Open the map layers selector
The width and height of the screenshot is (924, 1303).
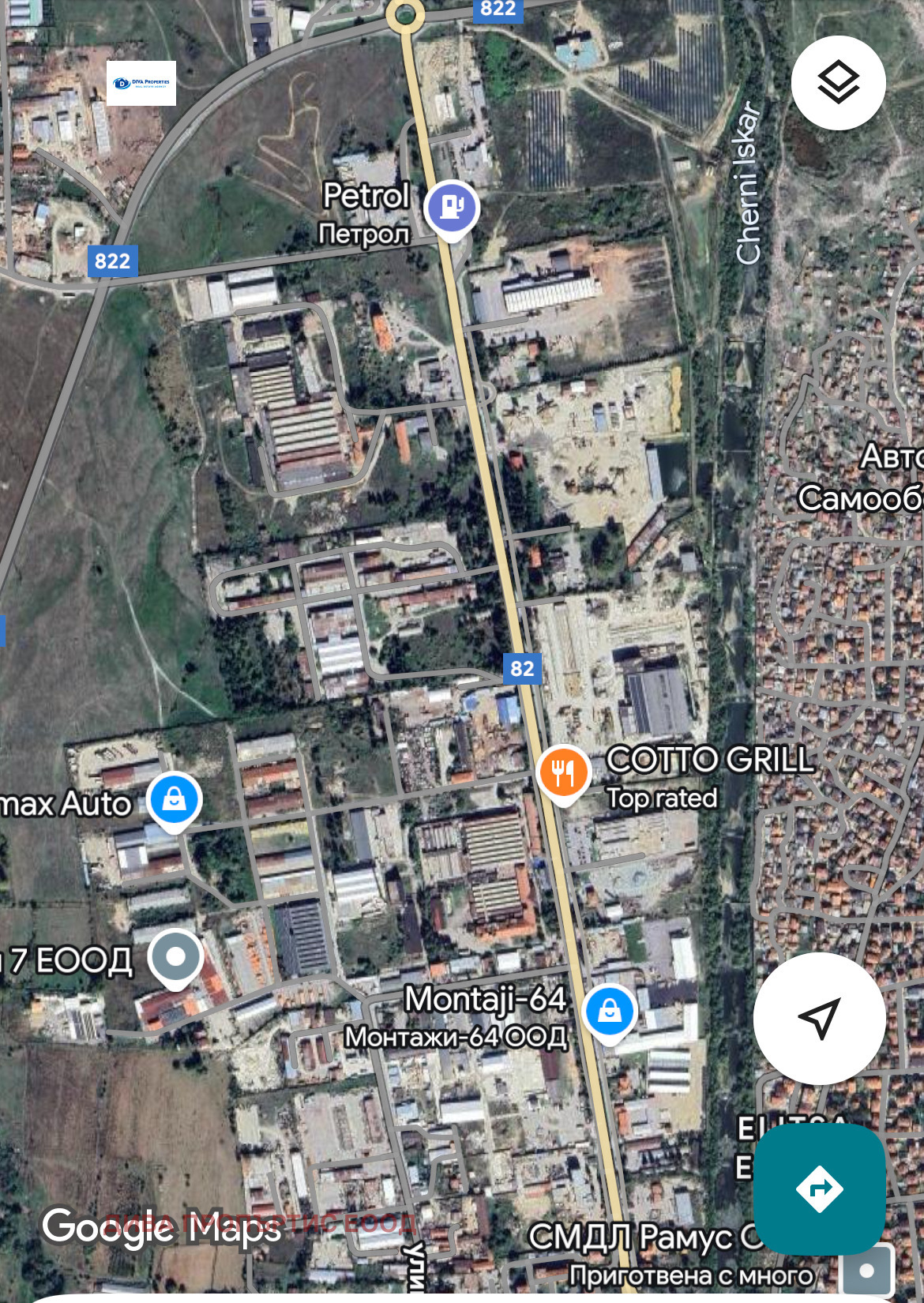pos(838,83)
